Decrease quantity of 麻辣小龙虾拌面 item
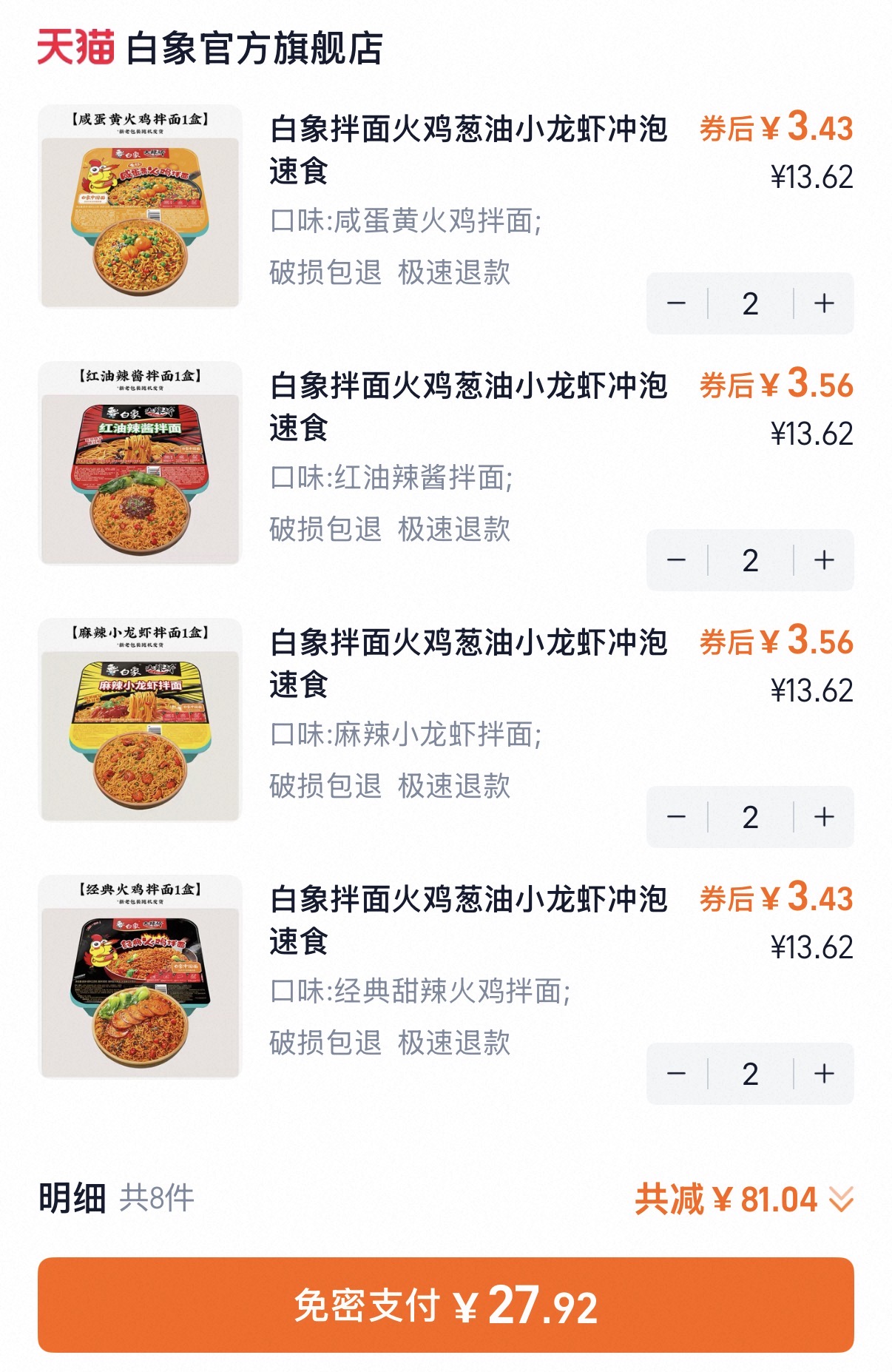 [x=678, y=818]
